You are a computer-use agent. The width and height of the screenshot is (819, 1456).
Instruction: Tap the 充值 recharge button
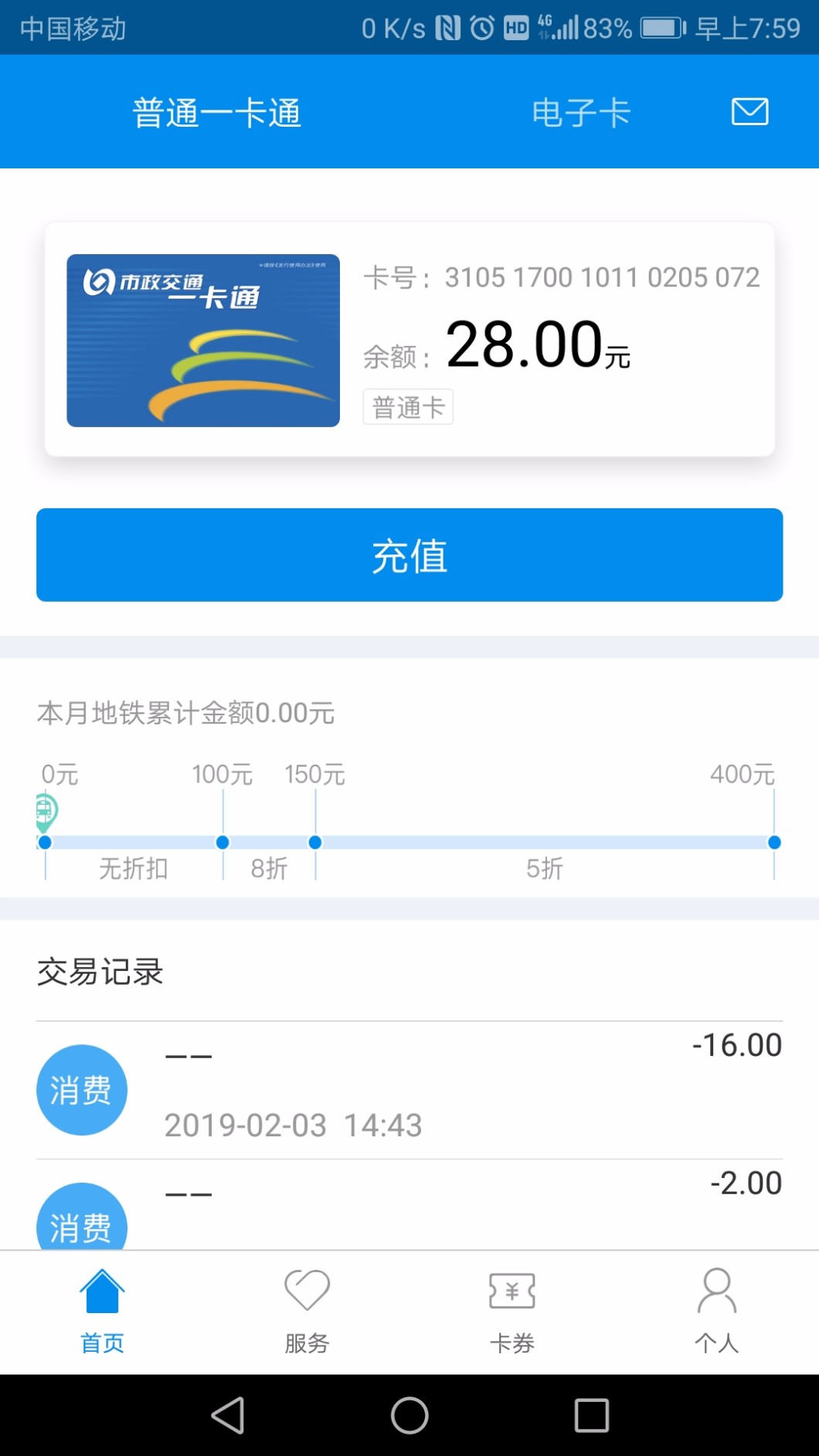click(409, 555)
